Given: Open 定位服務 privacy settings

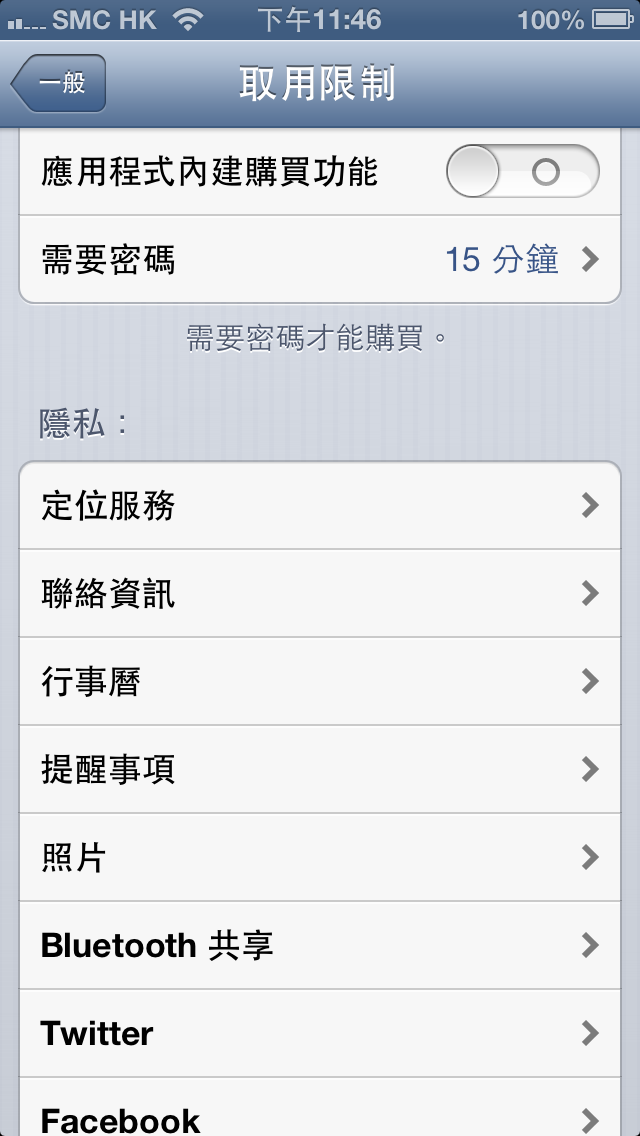Looking at the screenshot, I should click(320, 506).
